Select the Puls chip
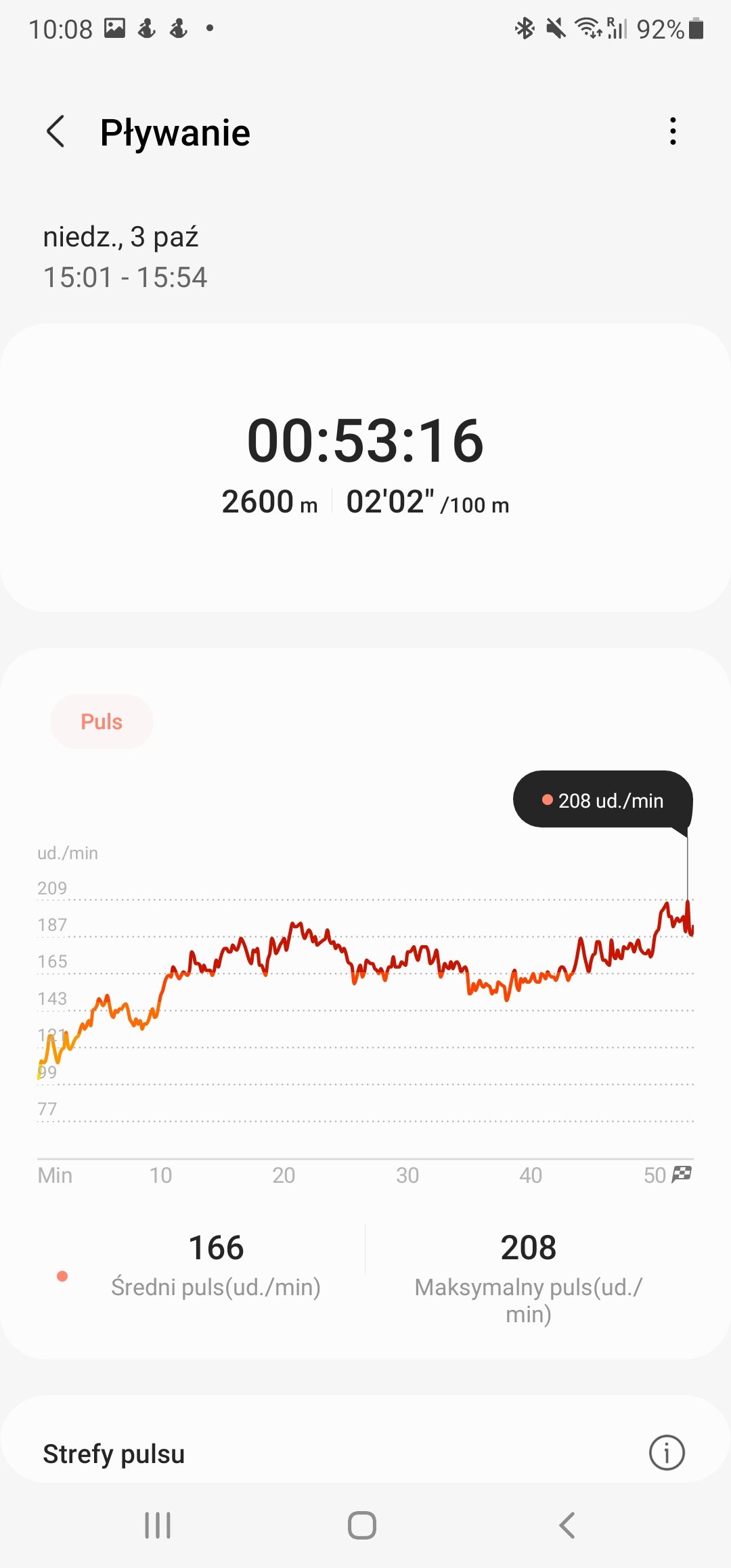Image resolution: width=731 pixels, height=1568 pixels. (x=102, y=722)
